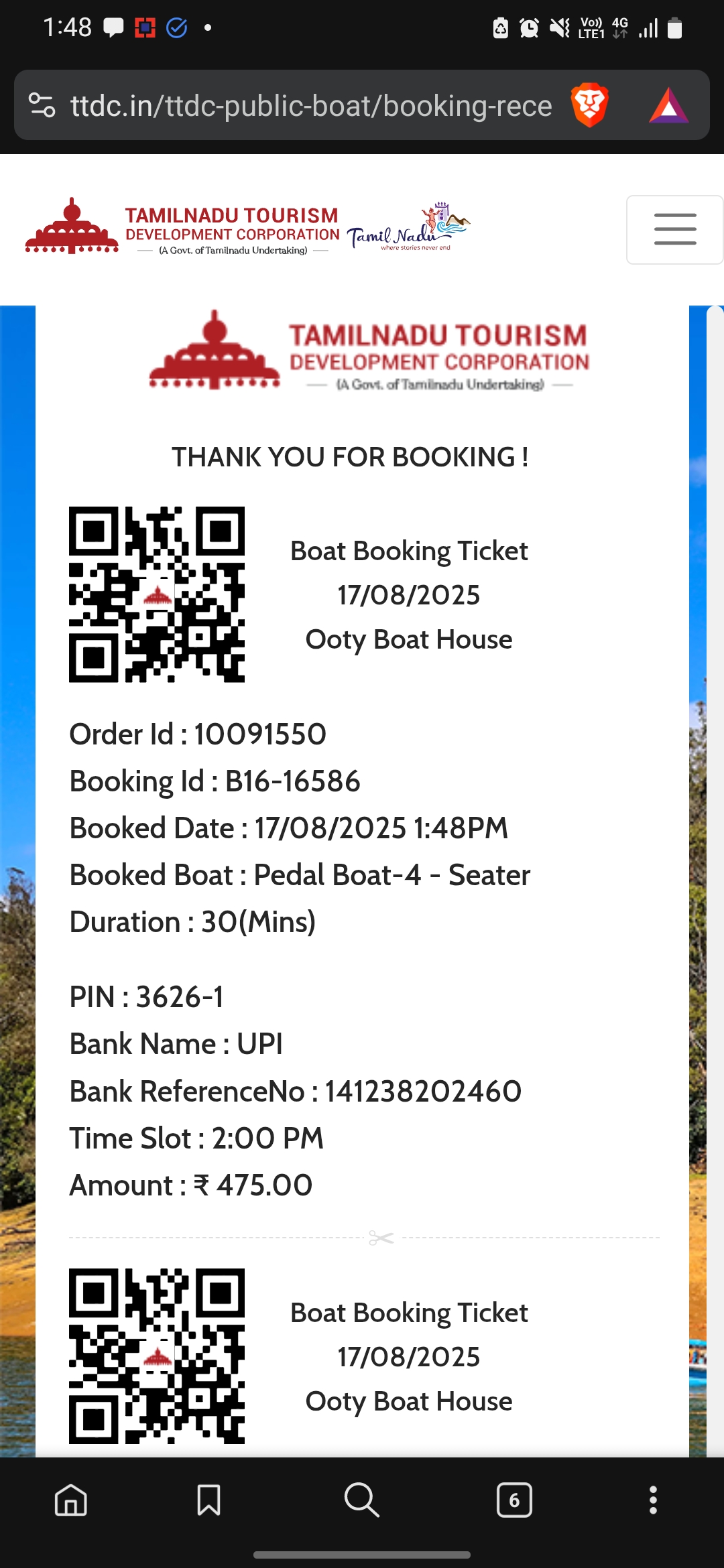This screenshot has height=1568, width=724.
Task: Open the browser overflow menu
Action: coord(653,1500)
